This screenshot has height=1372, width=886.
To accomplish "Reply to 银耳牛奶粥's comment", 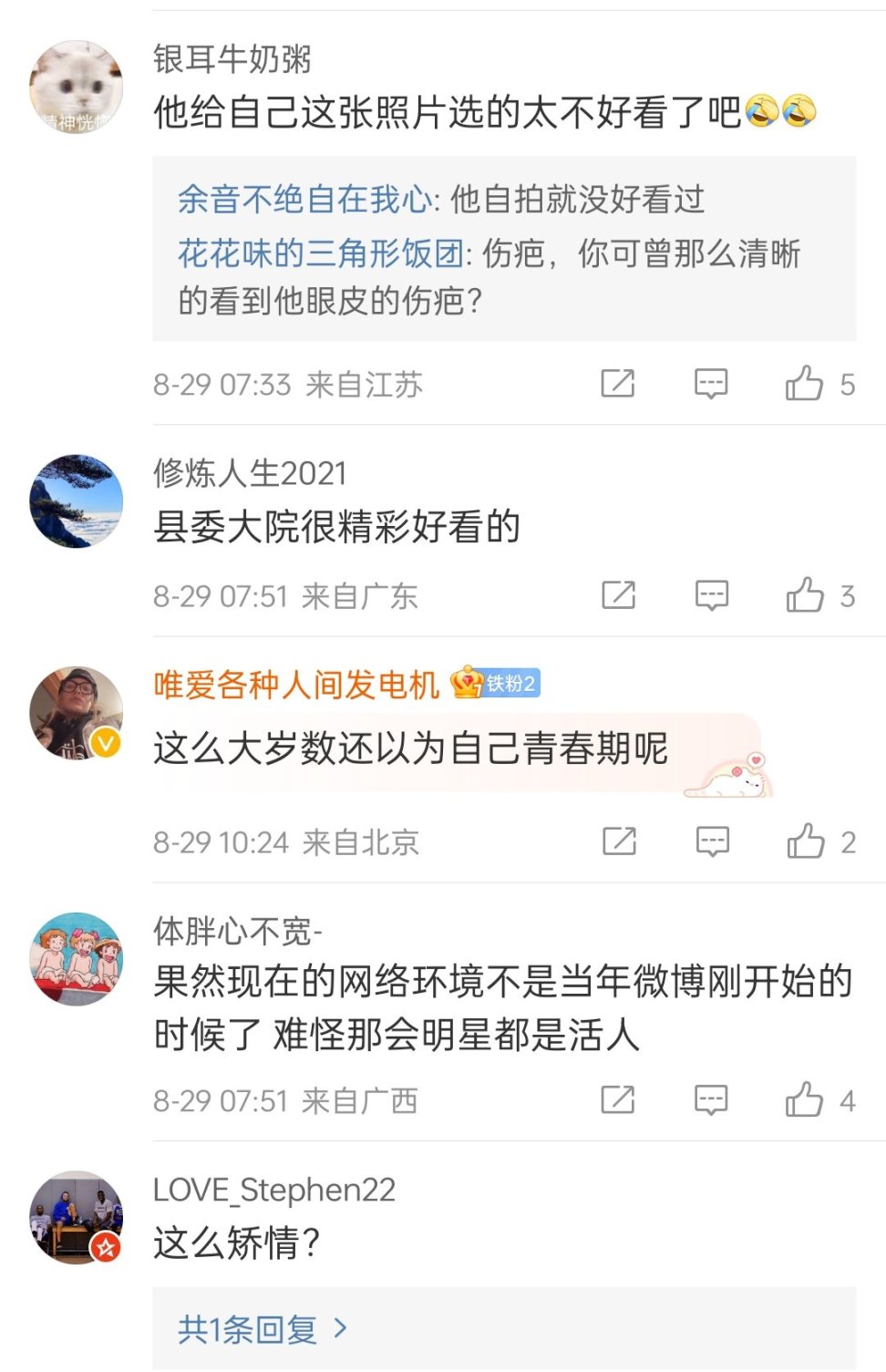I will (x=711, y=384).
